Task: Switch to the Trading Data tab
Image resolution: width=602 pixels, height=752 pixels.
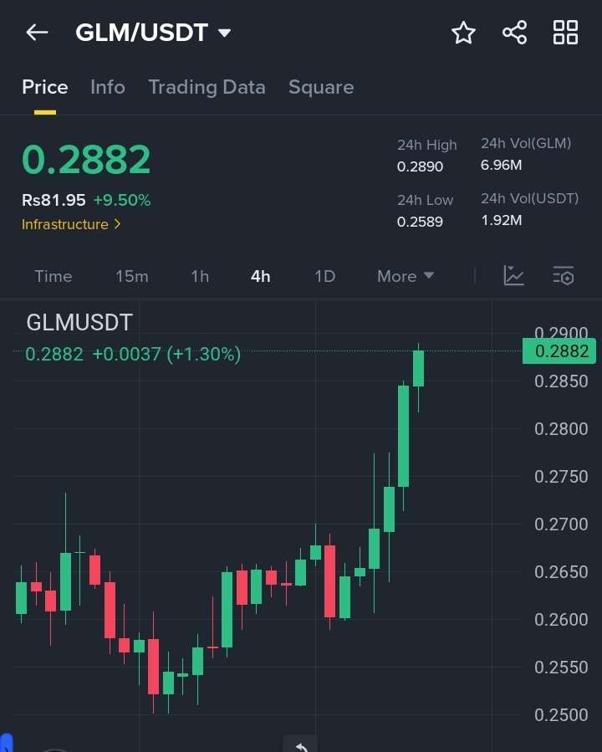Action: [x=206, y=87]
